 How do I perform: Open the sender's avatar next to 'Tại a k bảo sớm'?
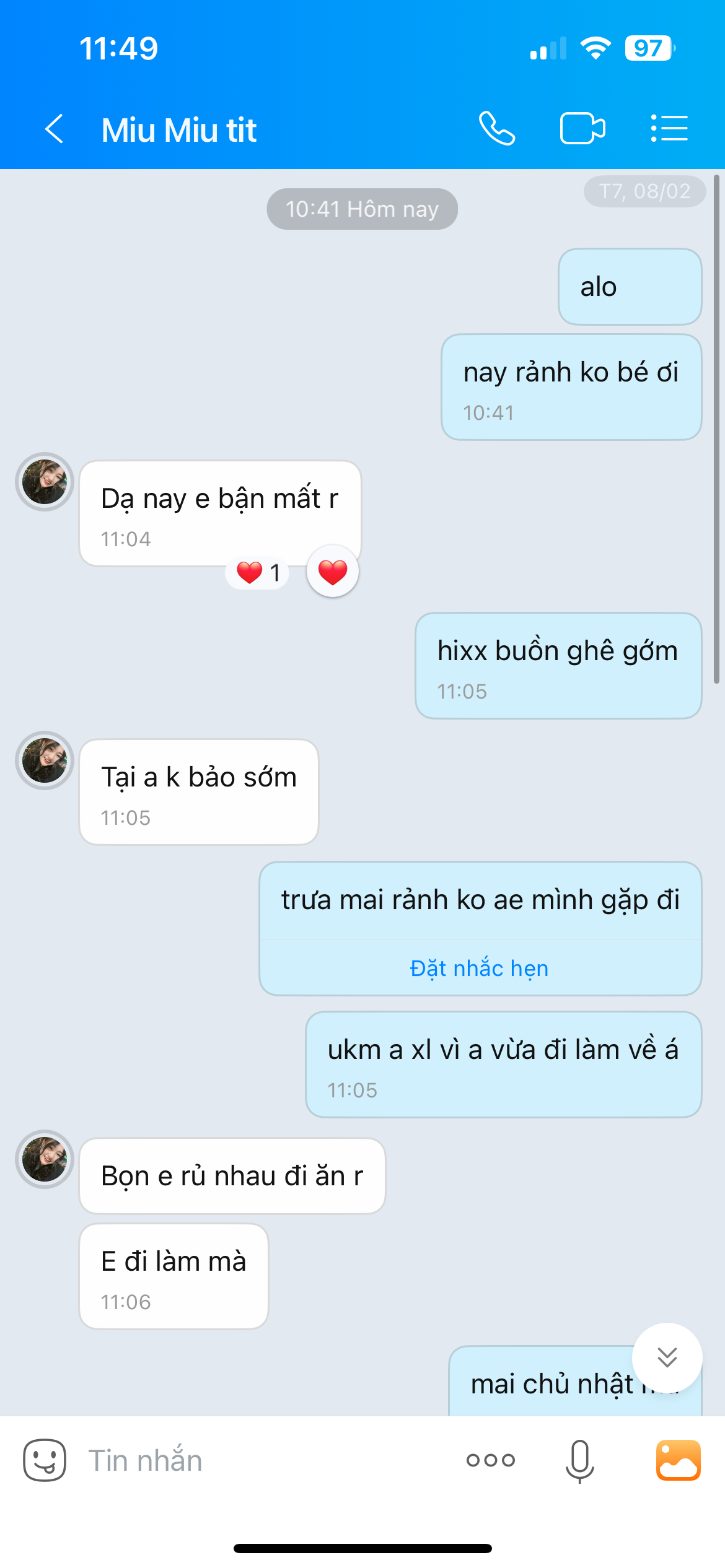[x=45, y=760]
